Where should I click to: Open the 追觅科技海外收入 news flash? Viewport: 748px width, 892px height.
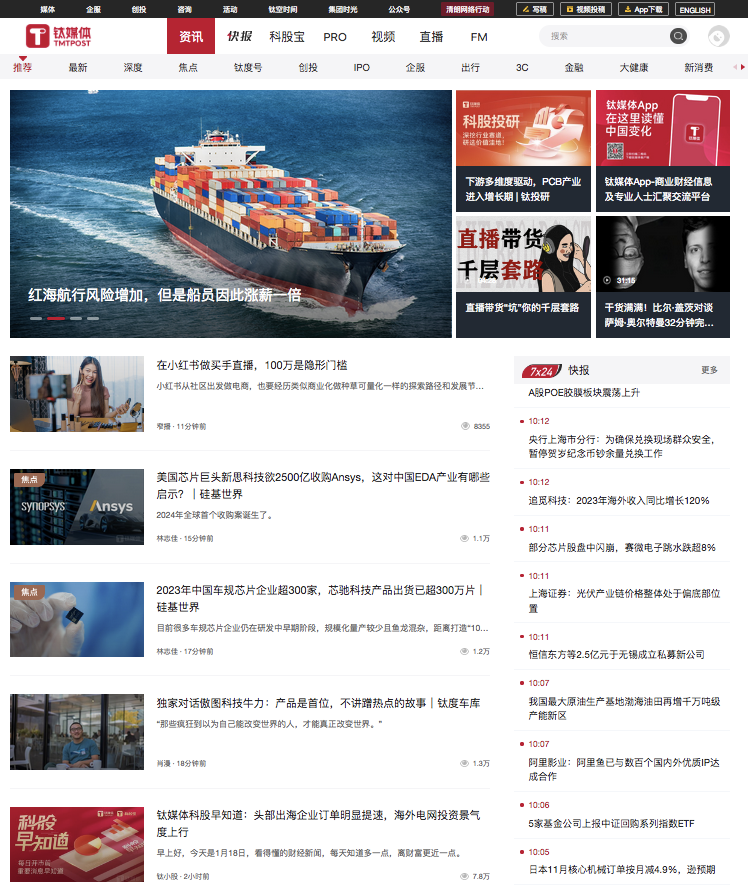coord(619,500)
